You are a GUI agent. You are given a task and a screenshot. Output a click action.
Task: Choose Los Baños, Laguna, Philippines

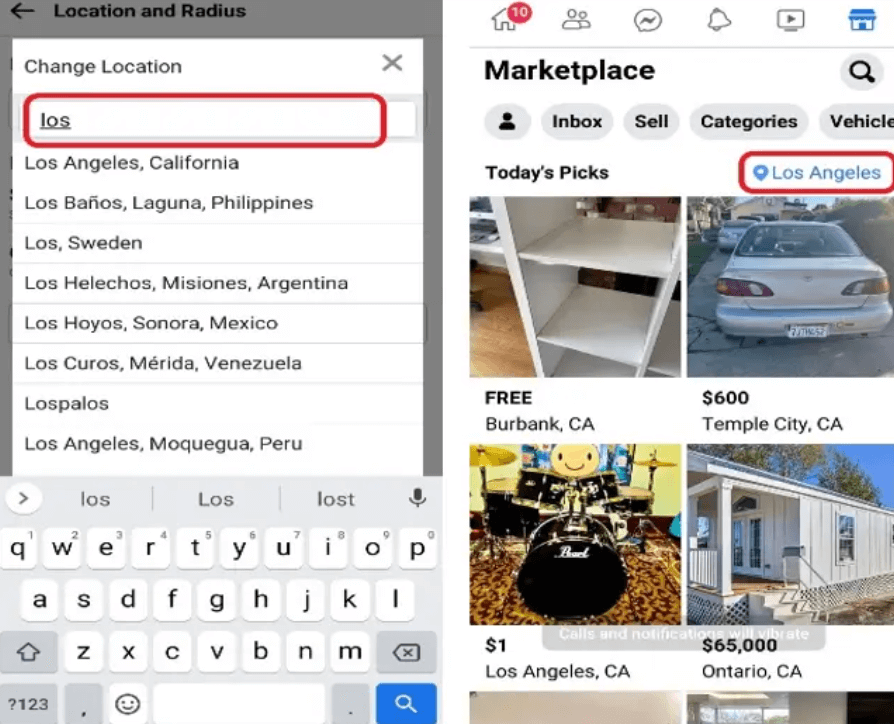(x=168, y=203)
